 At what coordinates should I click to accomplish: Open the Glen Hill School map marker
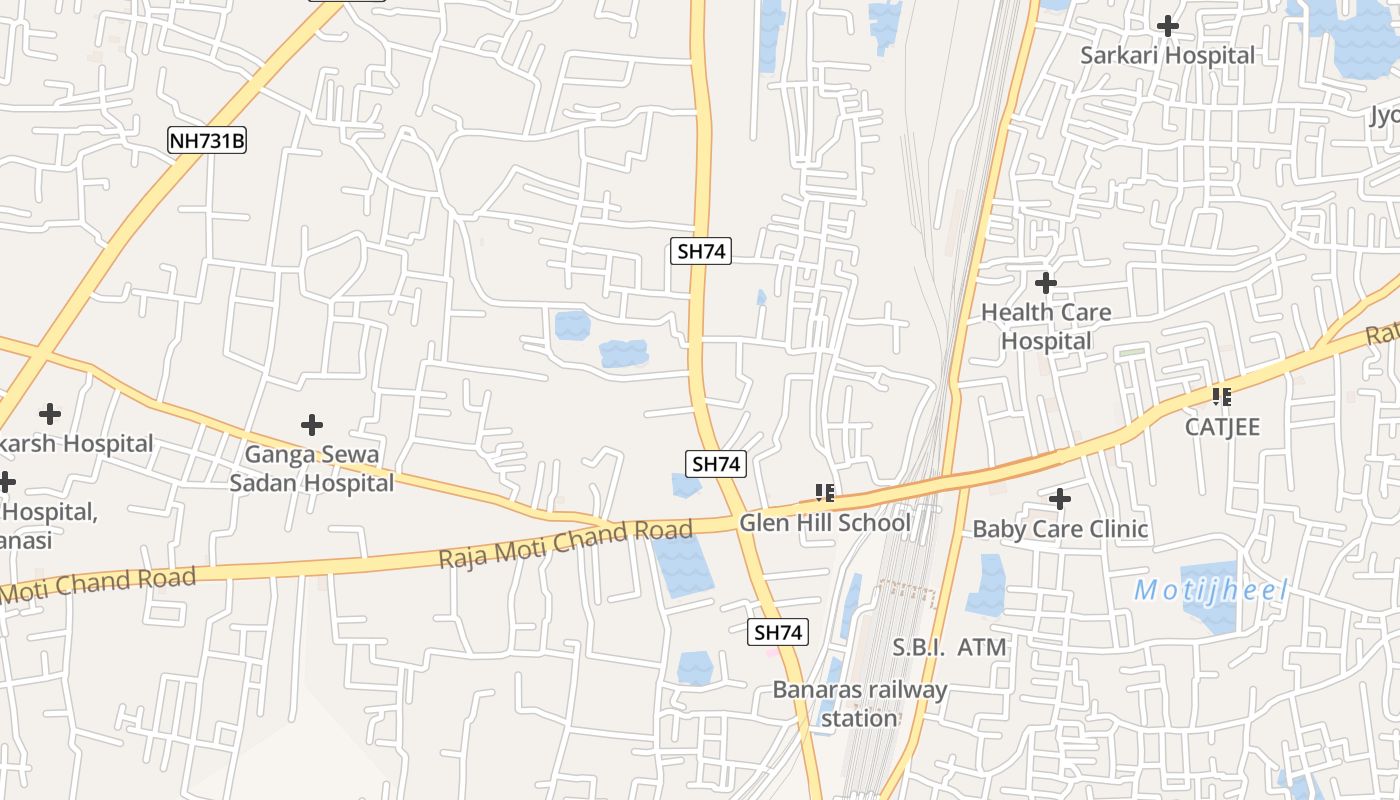click(x=825, y=492)
